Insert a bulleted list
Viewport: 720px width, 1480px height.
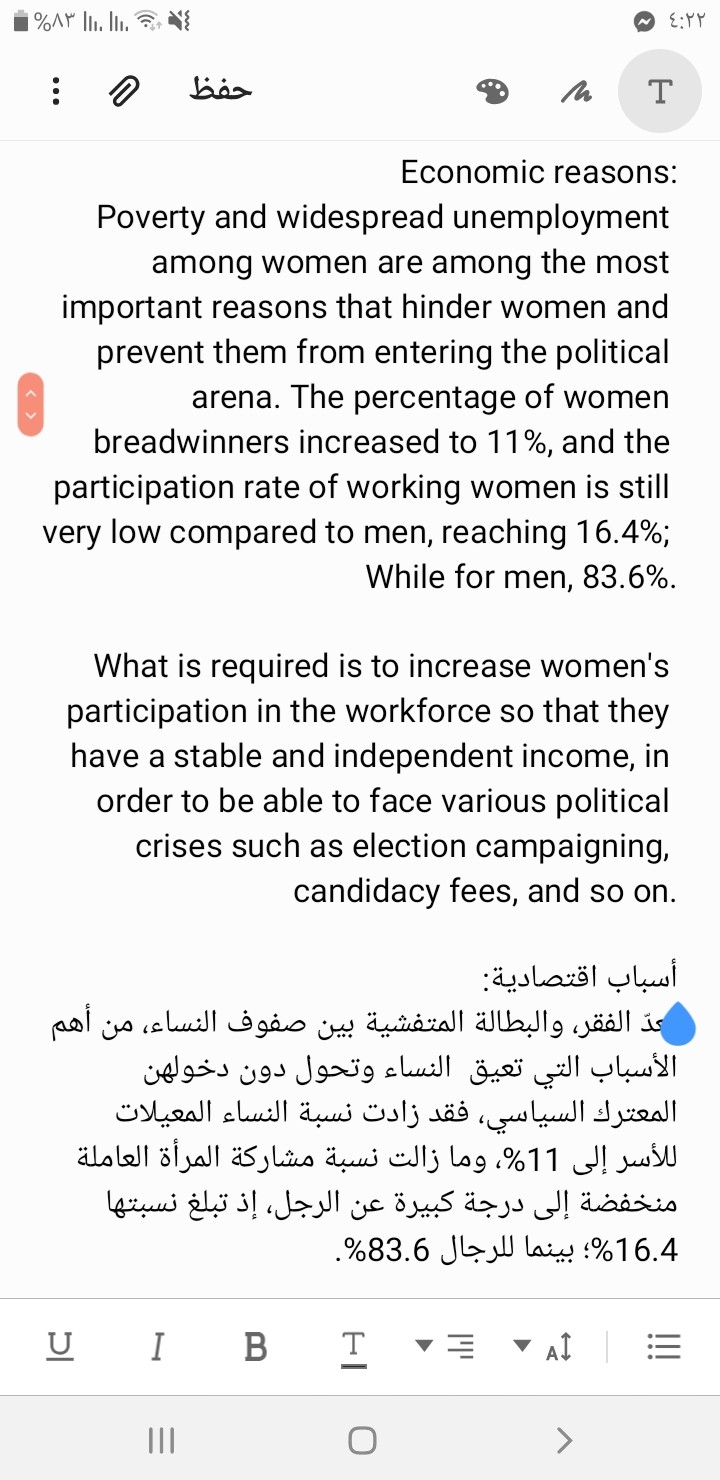click(x=664, y=1347)
